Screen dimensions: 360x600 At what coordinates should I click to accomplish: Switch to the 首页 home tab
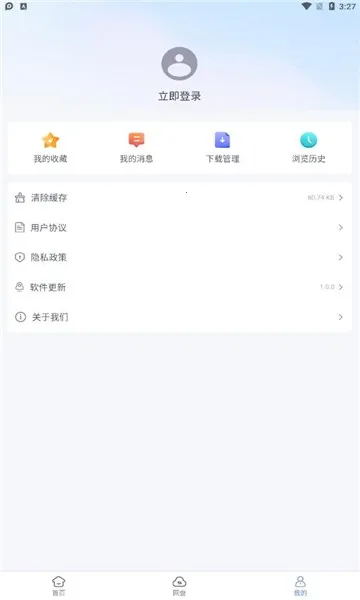pos(59,586)
